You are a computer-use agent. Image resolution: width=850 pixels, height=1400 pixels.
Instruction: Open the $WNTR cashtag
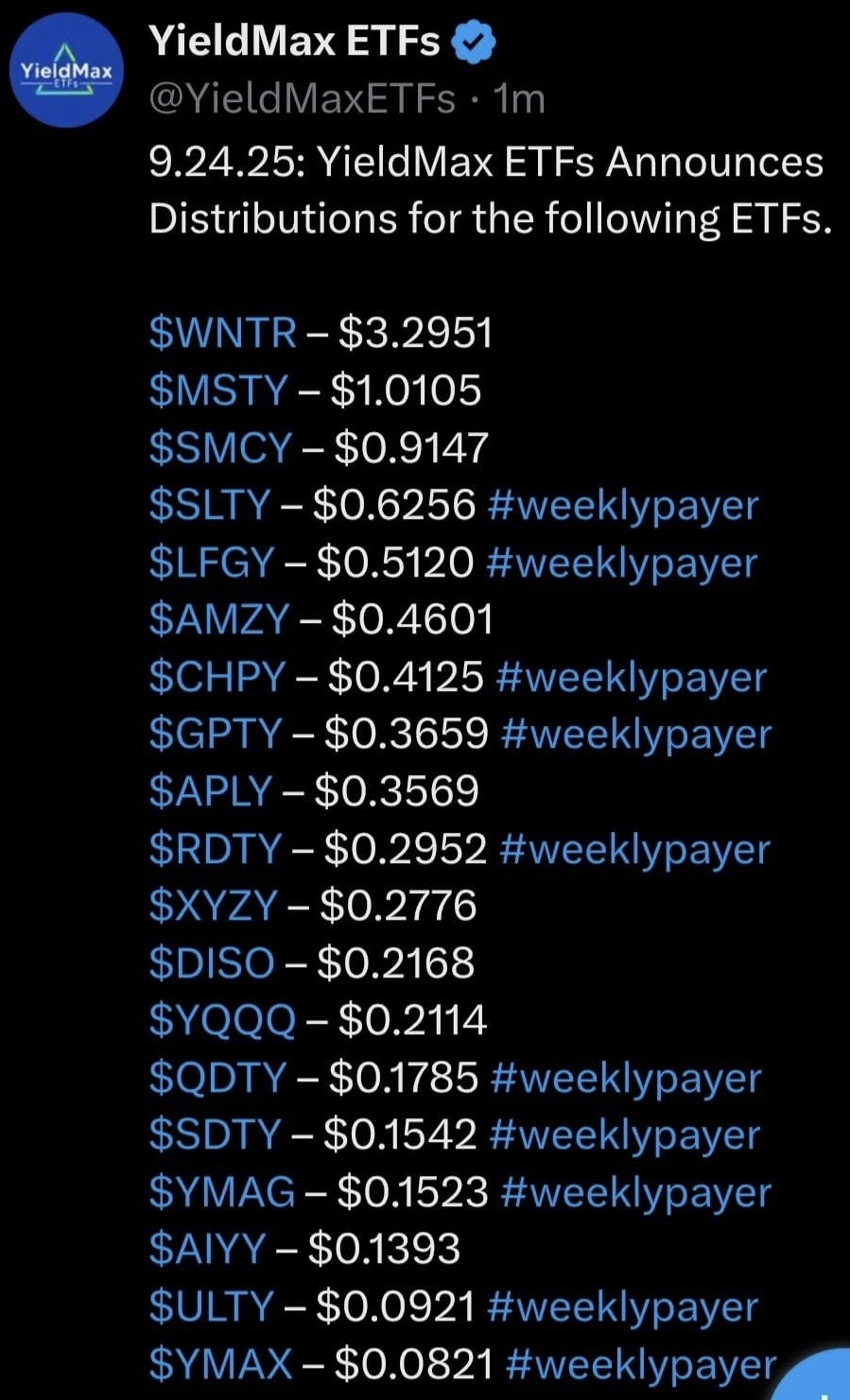coord(222,333)
